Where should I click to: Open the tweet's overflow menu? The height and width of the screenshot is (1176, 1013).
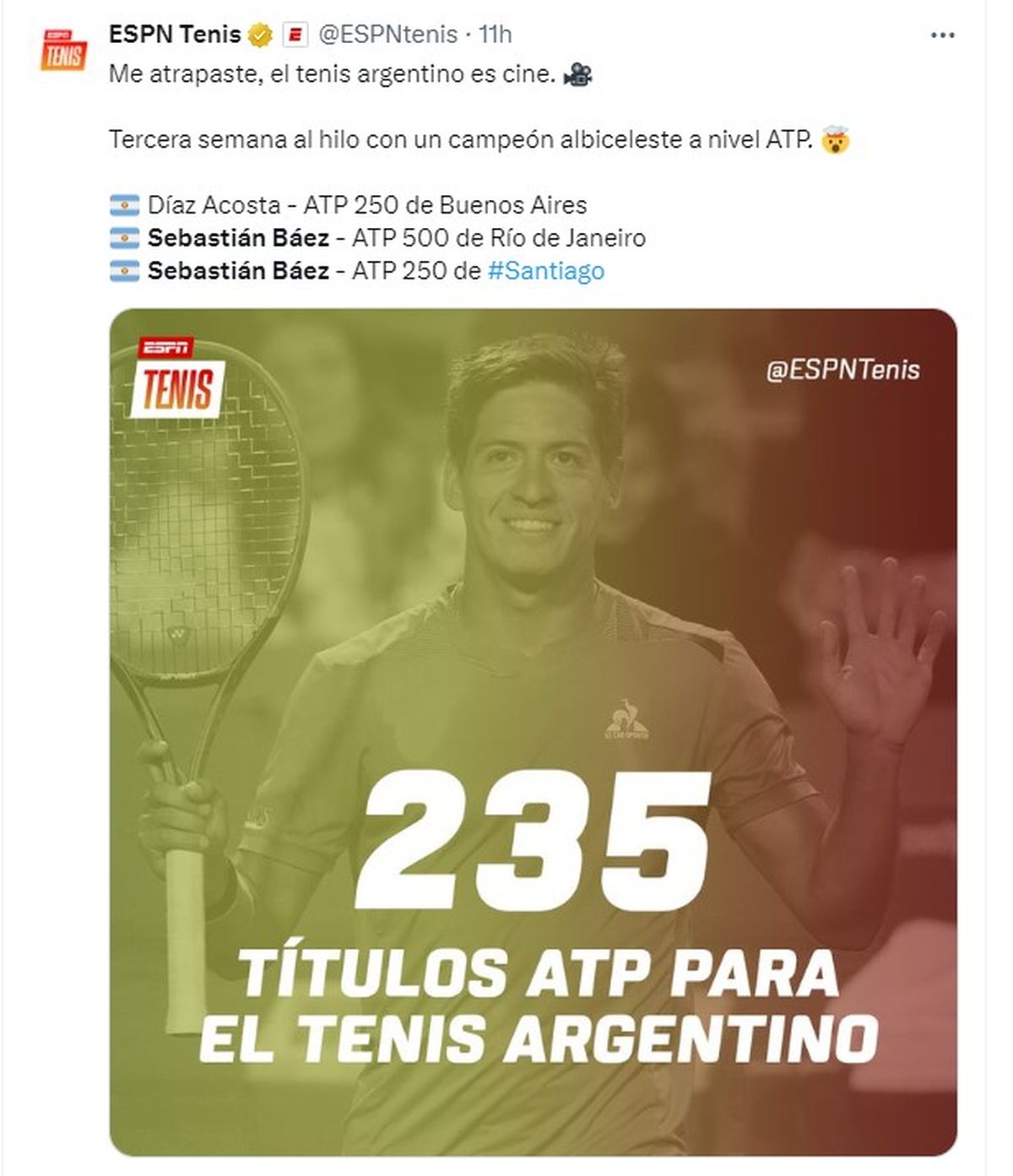942,35
